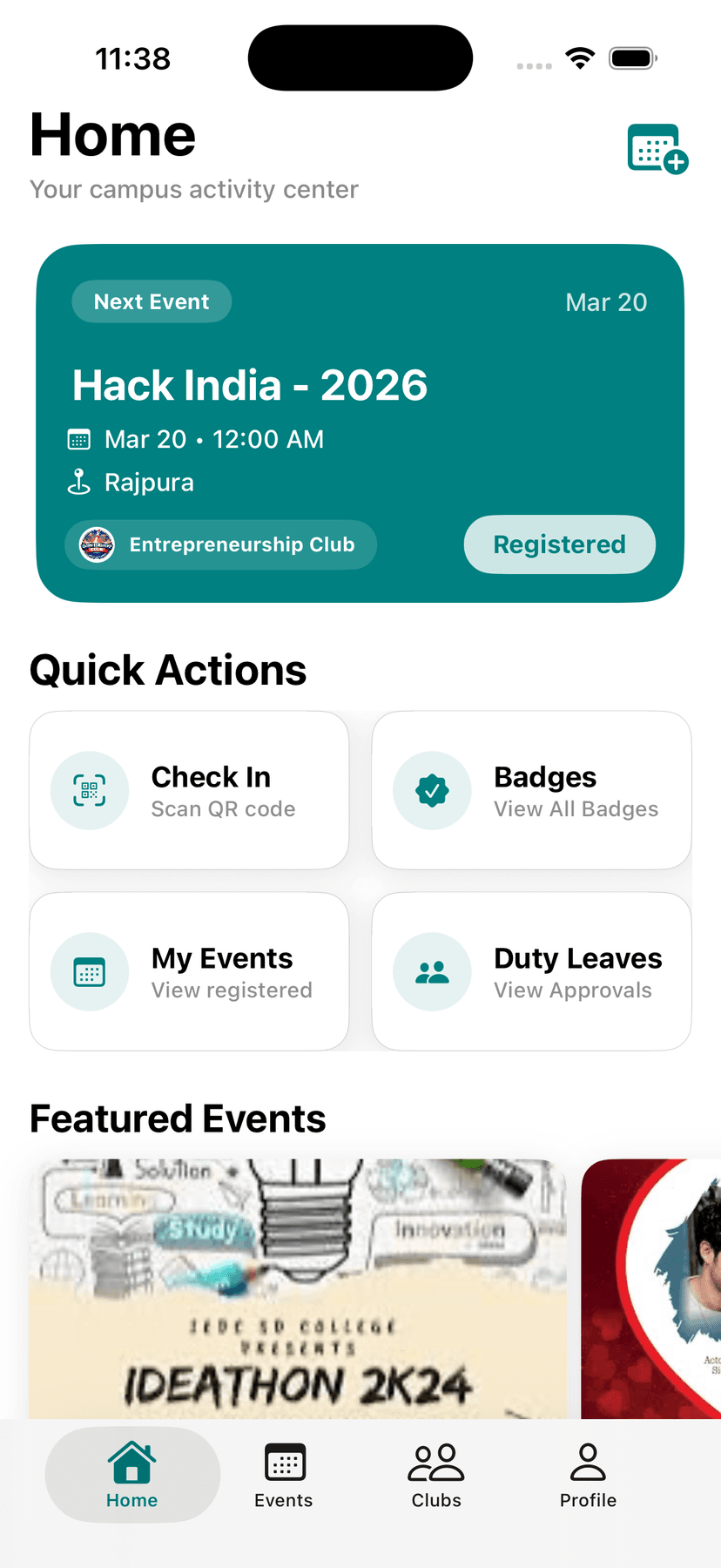
Task: Open the View All Badges link
Action: click(576, 809)
